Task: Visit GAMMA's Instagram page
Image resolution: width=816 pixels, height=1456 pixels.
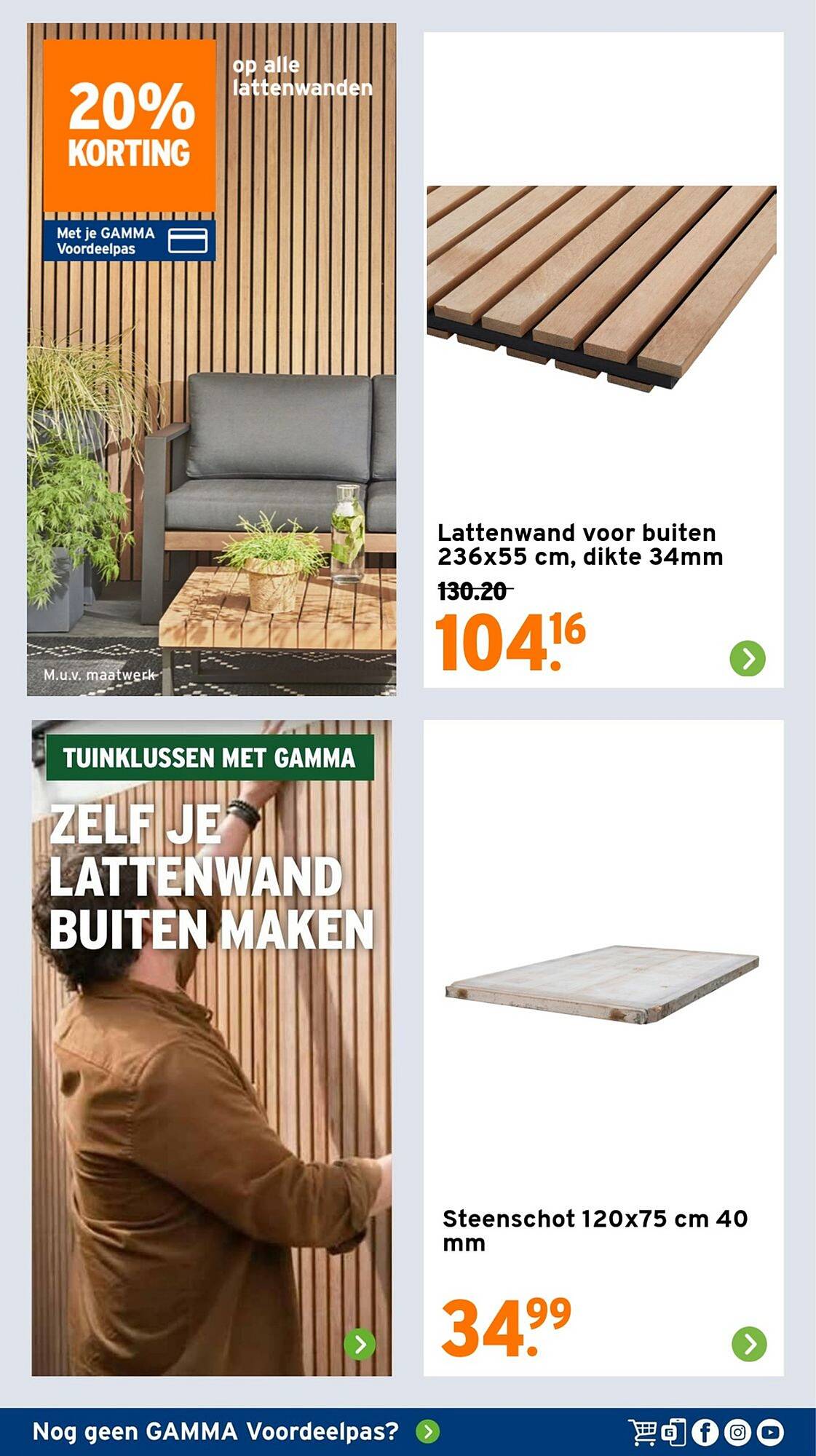Action: tap(737, 1433)
